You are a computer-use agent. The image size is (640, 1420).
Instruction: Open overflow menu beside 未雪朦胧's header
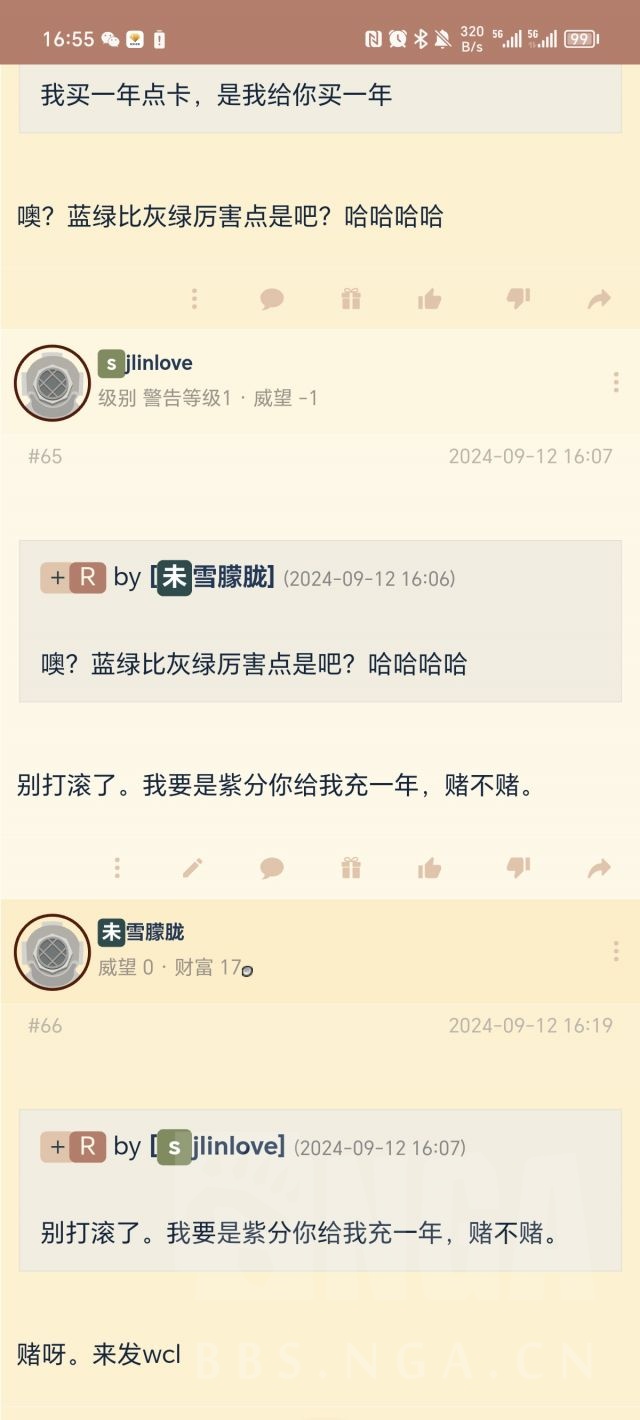click(x=616, y=951)
